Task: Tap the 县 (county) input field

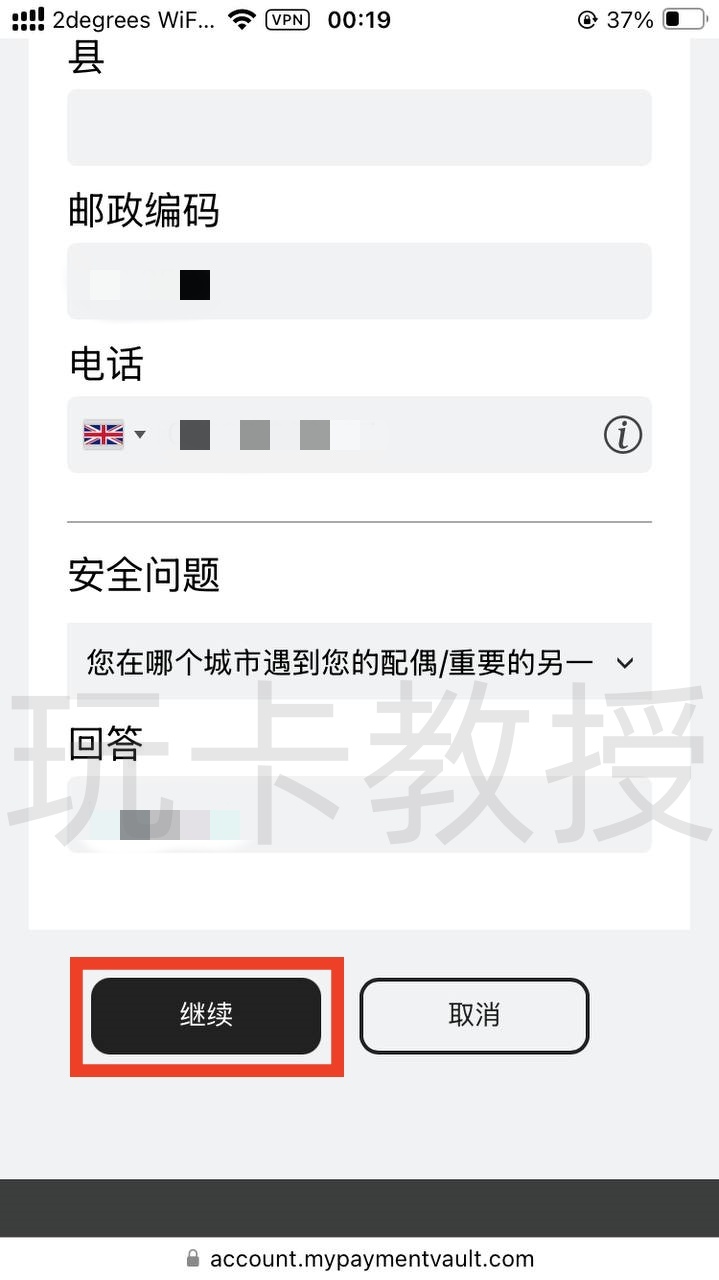Action: click(x=359, y=128)
